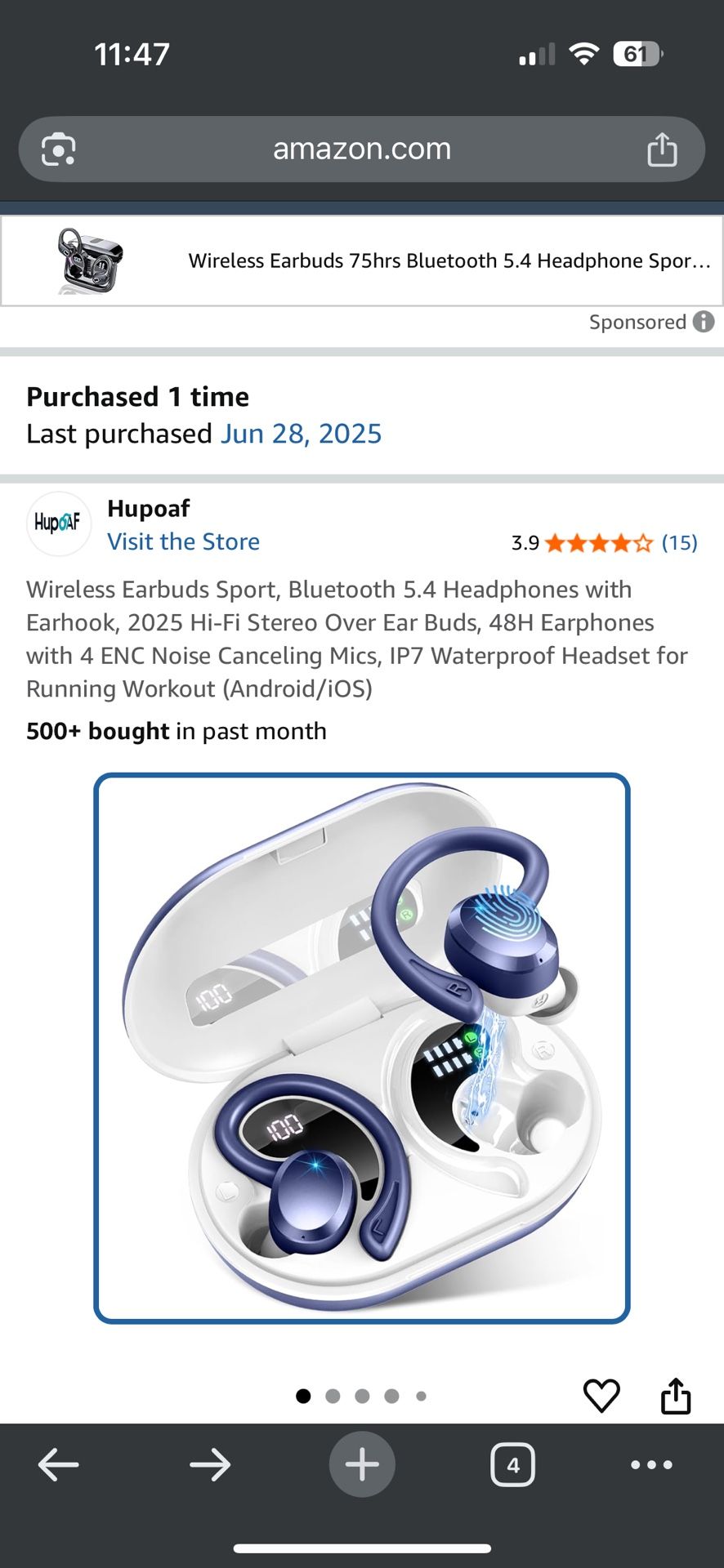Image resolution: width=724 pixels, height=1568 pixels.
Task: Jump to second product image dot
Action: [x=333, y=1396]
